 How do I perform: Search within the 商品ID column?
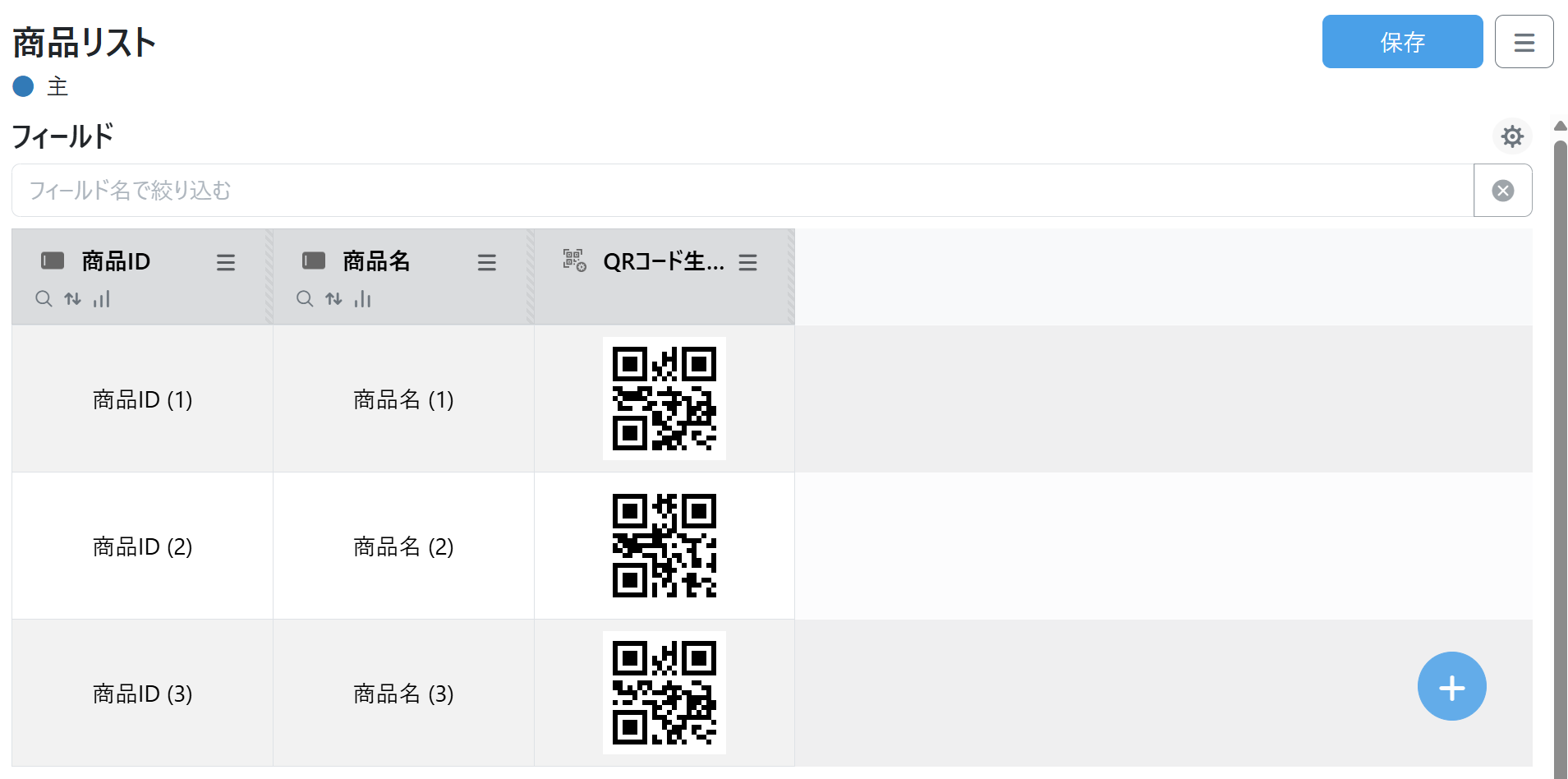[44, 299]
